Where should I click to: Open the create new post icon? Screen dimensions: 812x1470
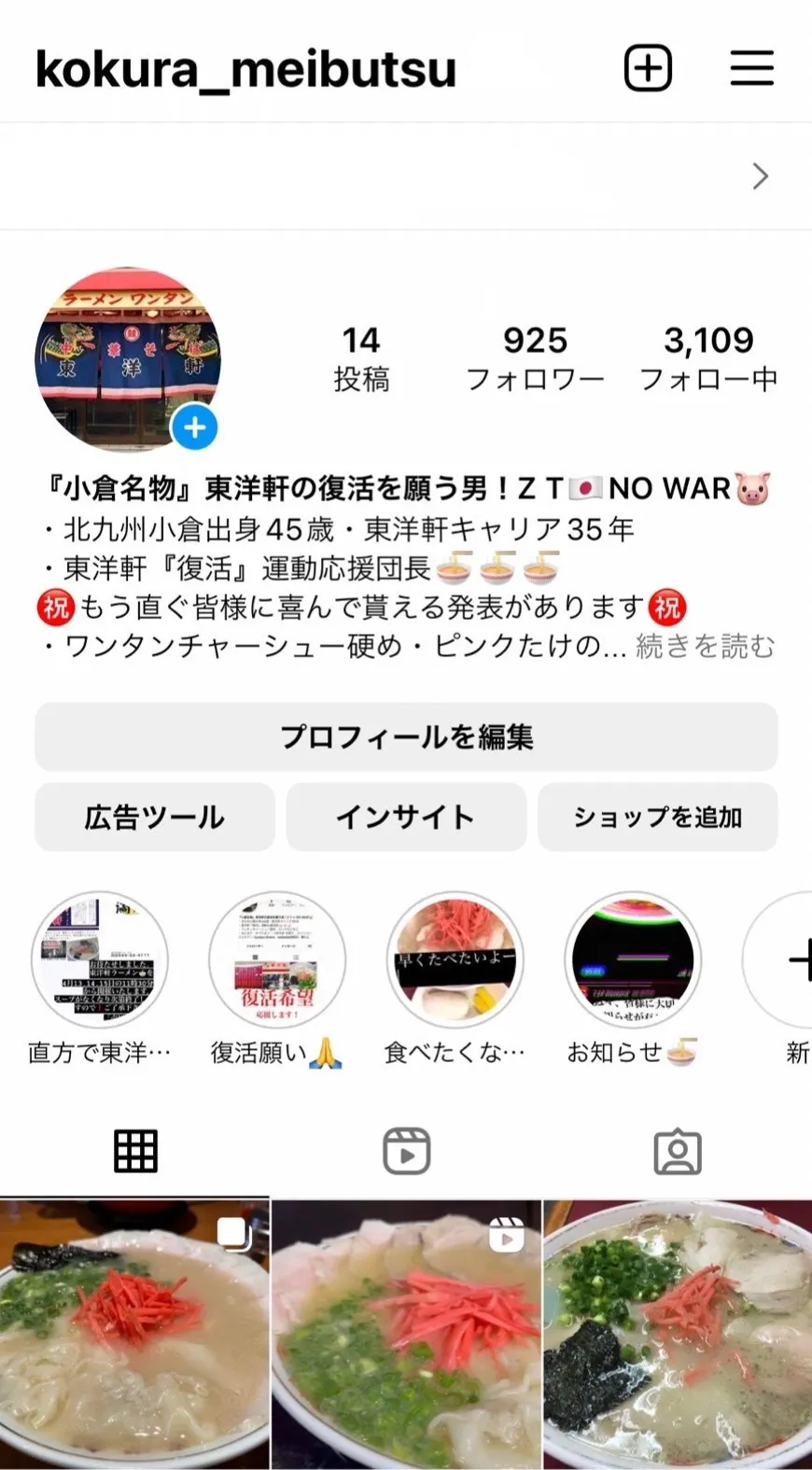coord(648,68)
